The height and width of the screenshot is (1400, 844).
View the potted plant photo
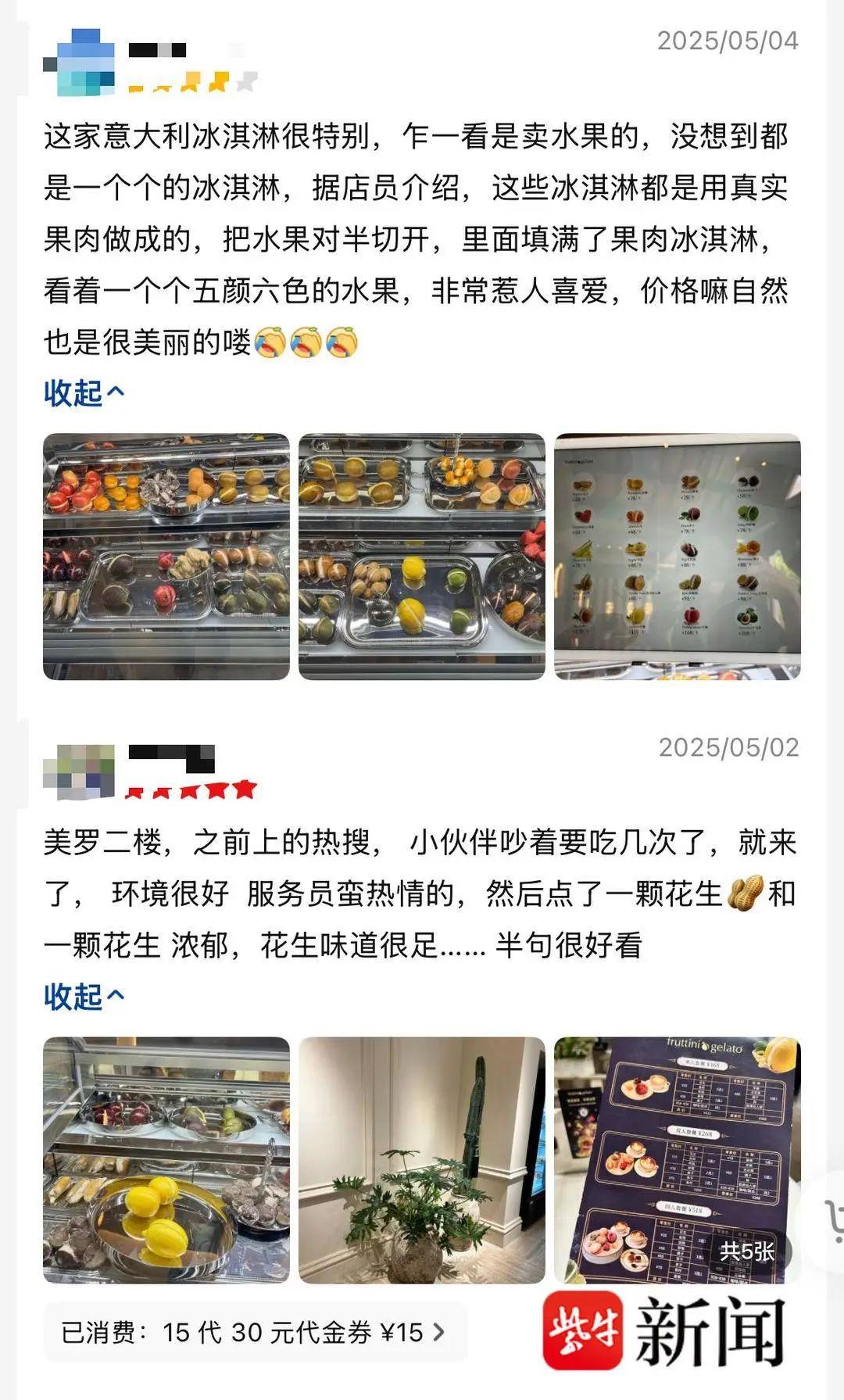click(421, 1159)
